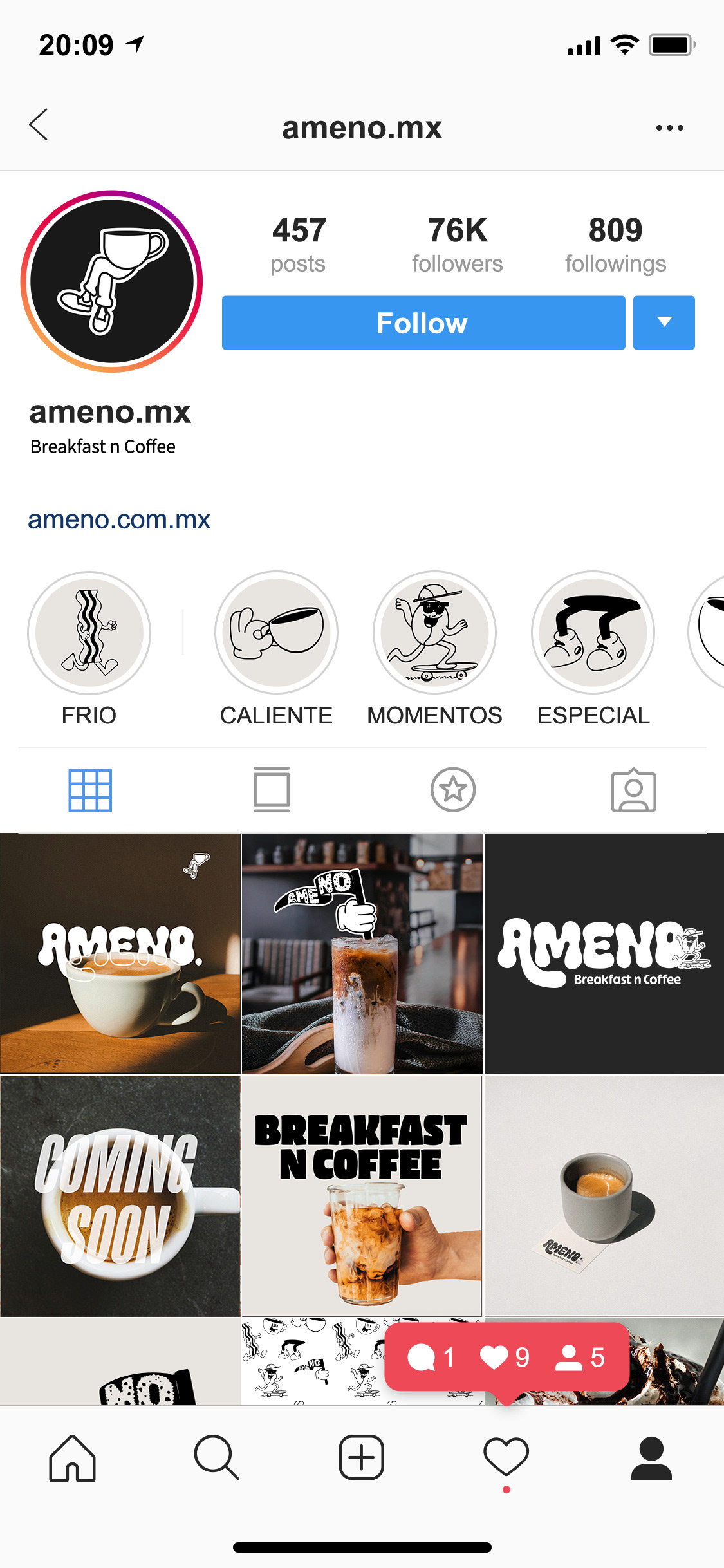Go back from ameno.mx profile

click(x=39, y=124)
